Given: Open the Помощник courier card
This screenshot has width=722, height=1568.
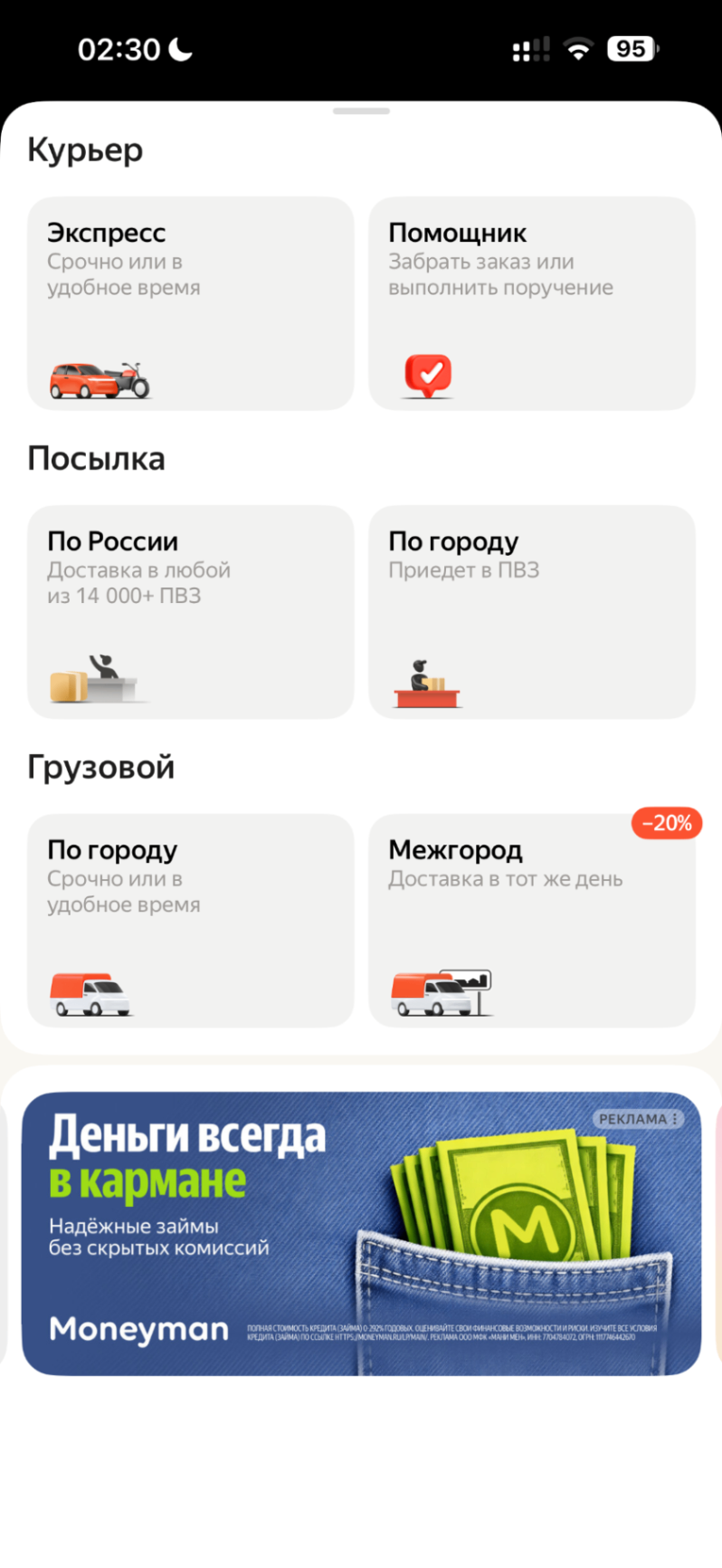Looking at the screenshot, I should 531,303.
